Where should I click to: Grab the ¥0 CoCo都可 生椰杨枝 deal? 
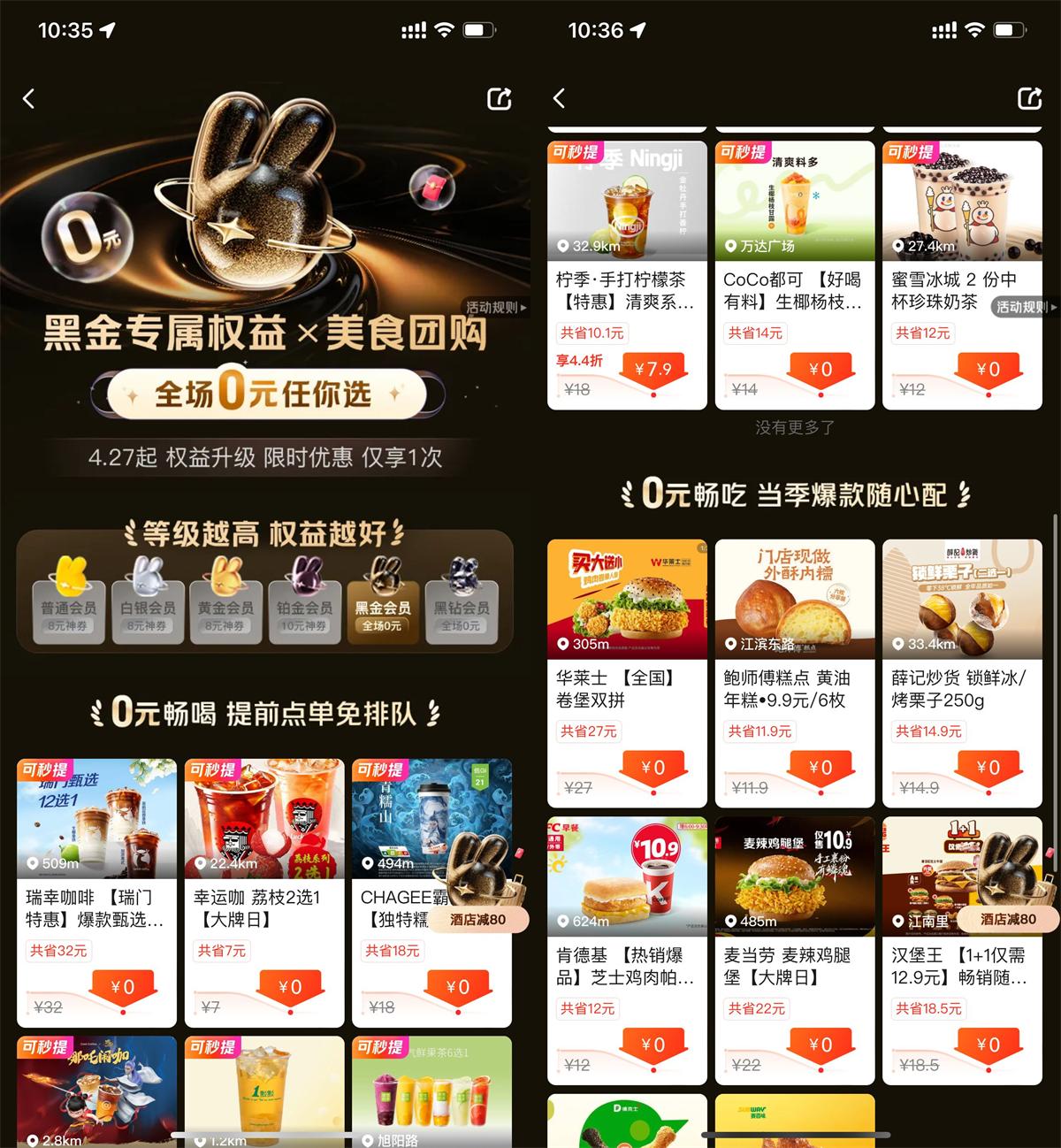tap(820, 370)
